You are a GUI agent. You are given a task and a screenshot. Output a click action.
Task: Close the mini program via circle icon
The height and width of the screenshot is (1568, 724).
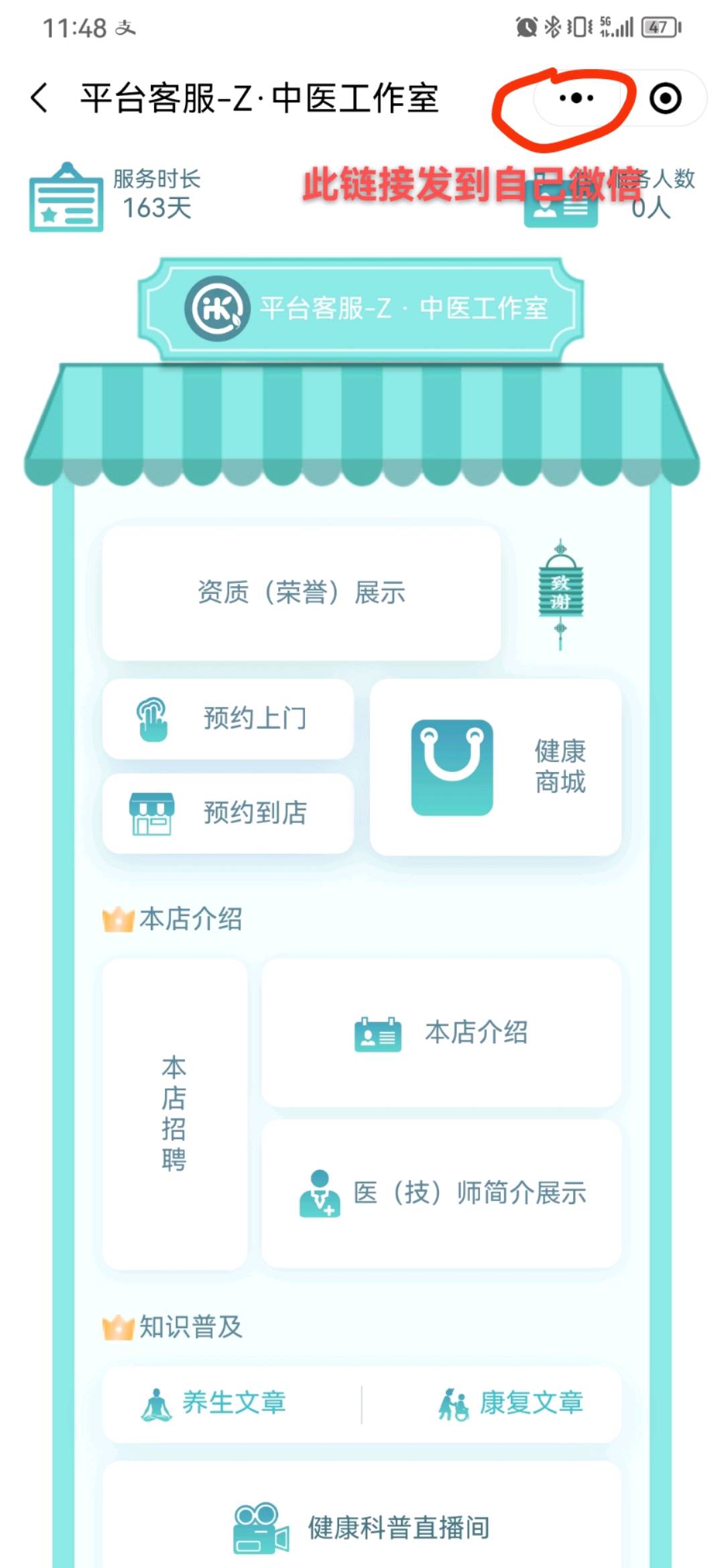[665, 99]
